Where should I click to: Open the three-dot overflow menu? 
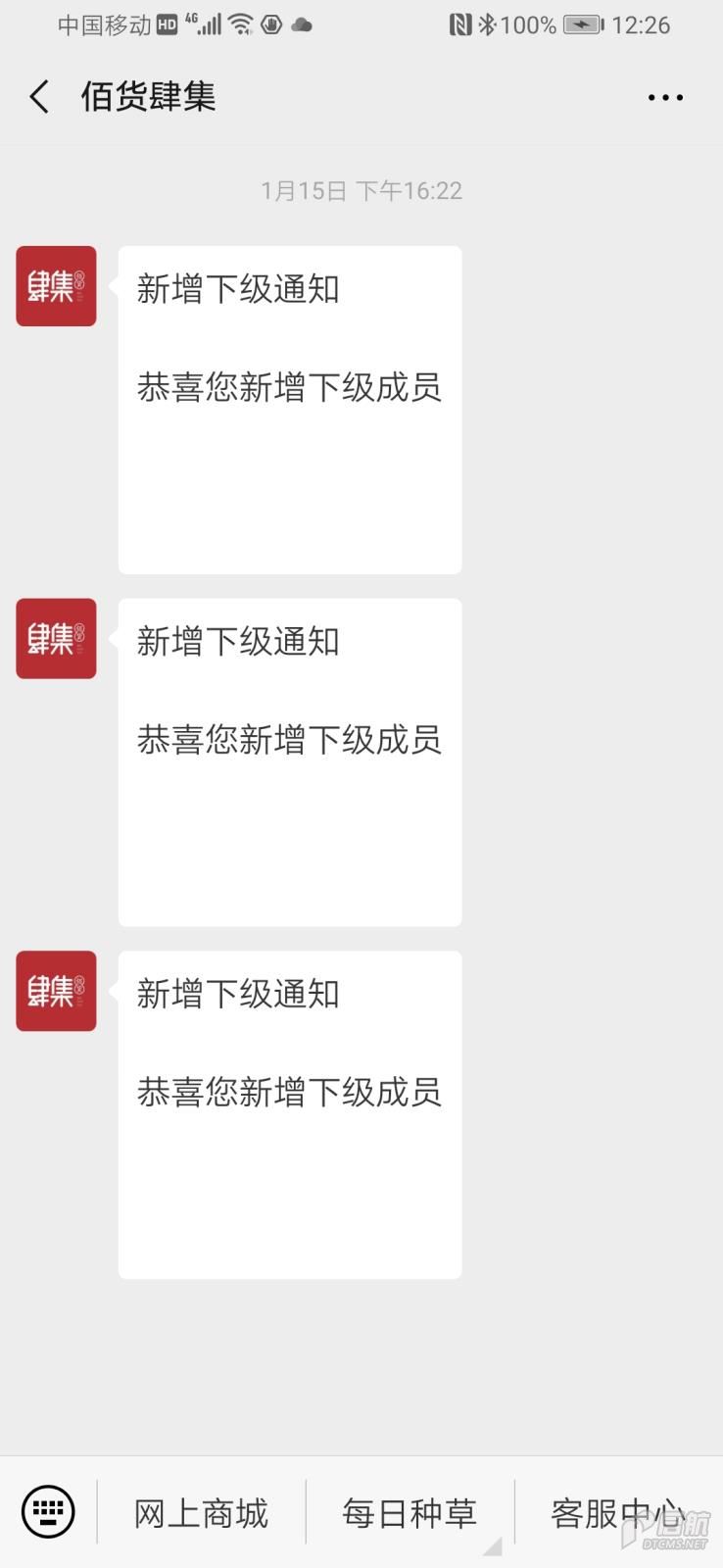click(665, 97)
